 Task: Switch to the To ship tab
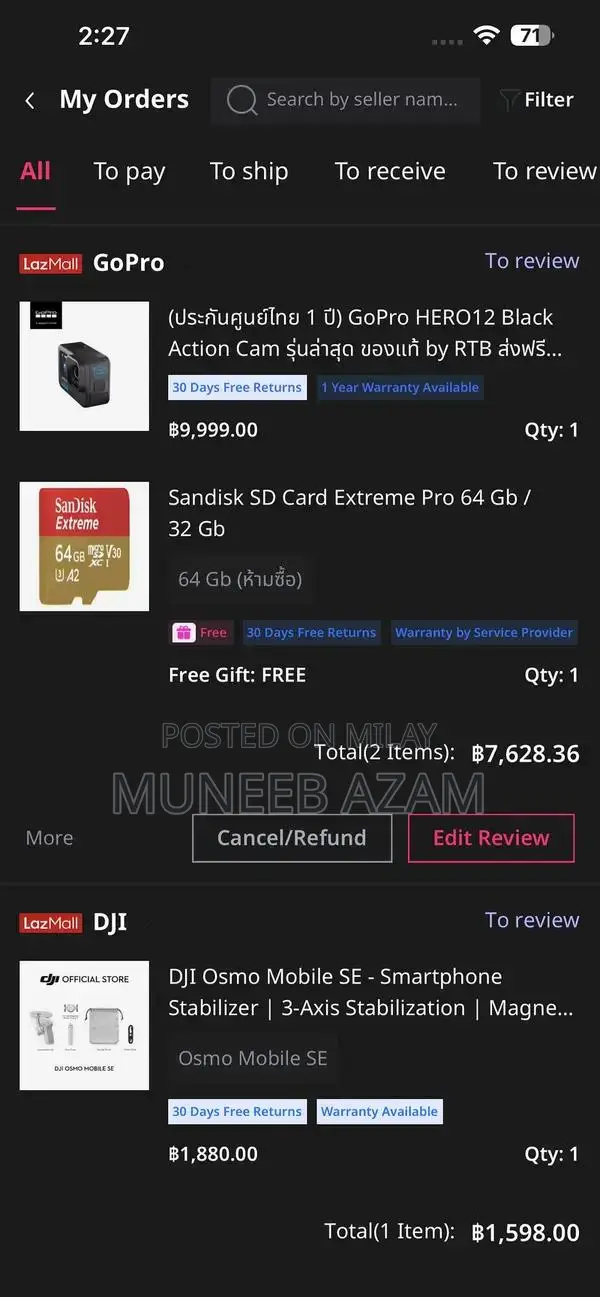(249, 171)
